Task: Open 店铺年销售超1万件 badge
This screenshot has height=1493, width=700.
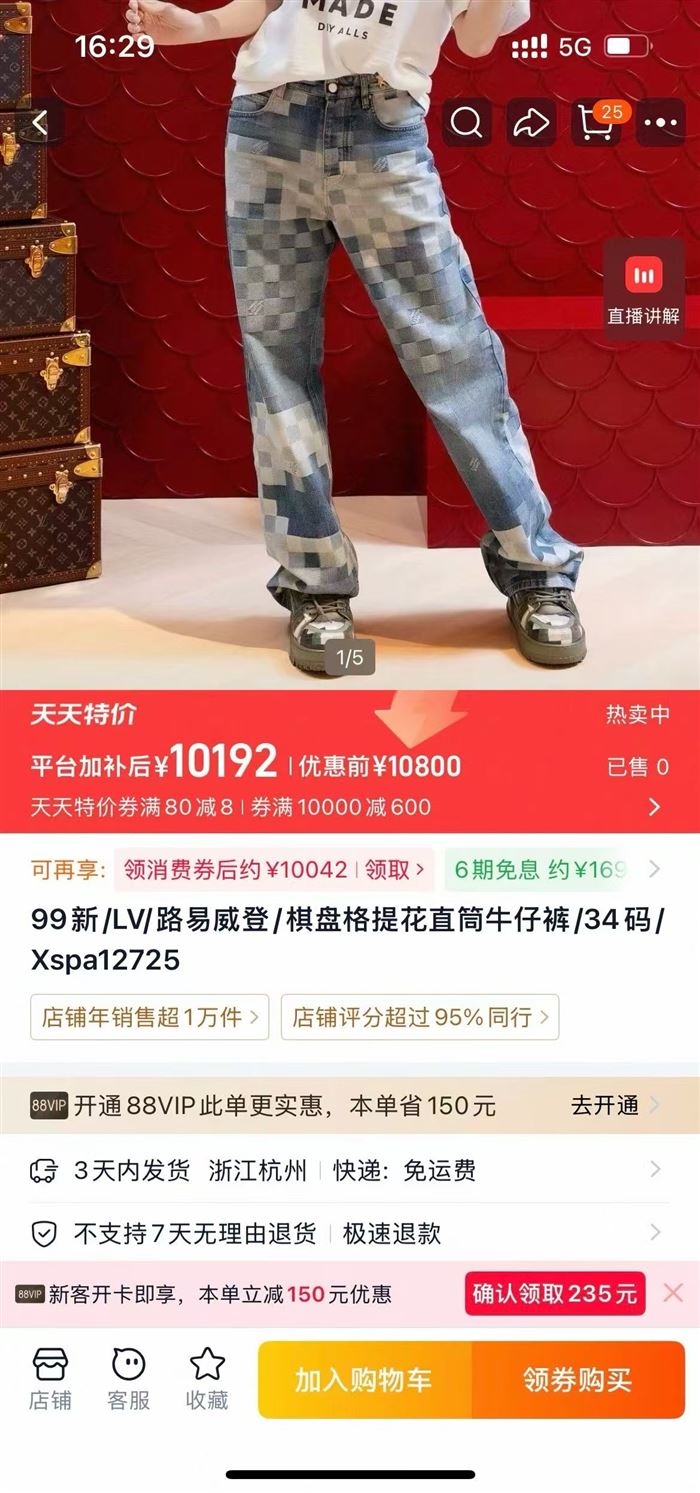Action: pyautogui.click(x=150, y=1017)
